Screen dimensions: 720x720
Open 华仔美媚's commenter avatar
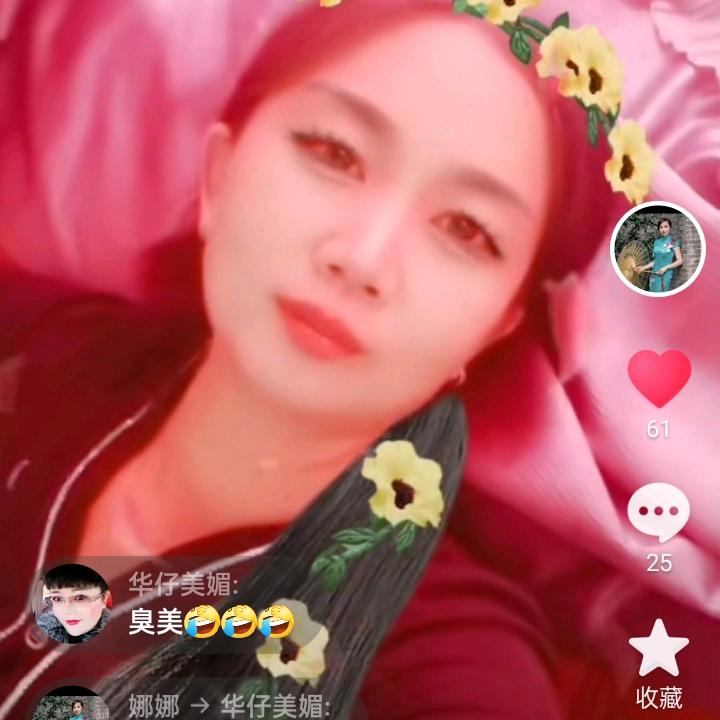[72, 603]
